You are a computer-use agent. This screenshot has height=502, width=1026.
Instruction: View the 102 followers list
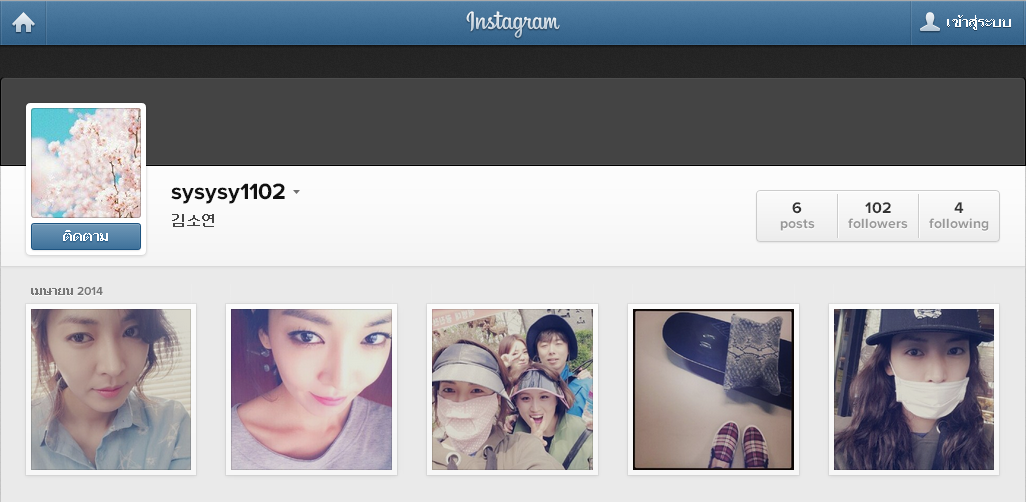point(877,216)
